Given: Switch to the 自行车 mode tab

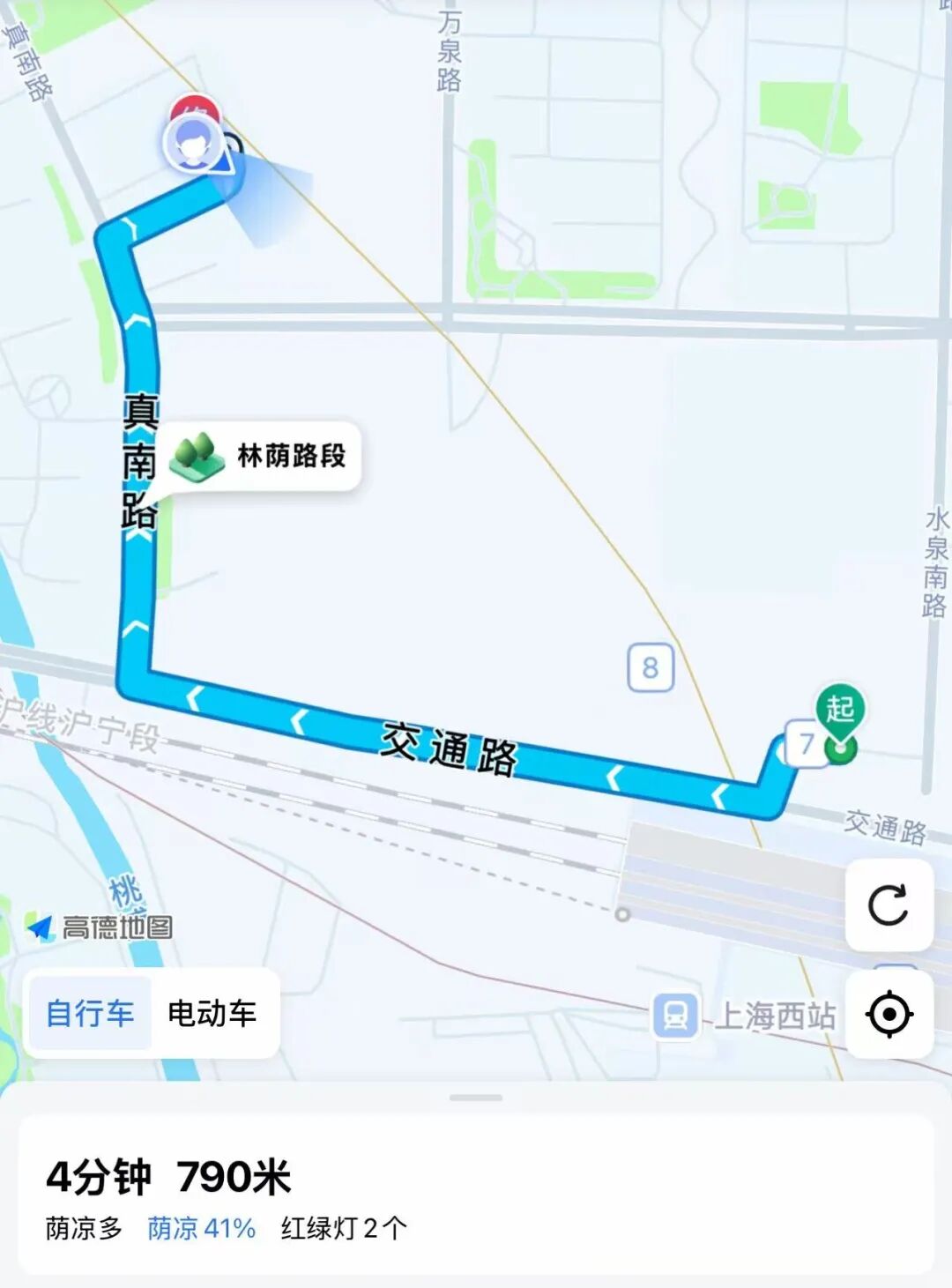Looking at the screenshot, I should (x=89, y=1014).
